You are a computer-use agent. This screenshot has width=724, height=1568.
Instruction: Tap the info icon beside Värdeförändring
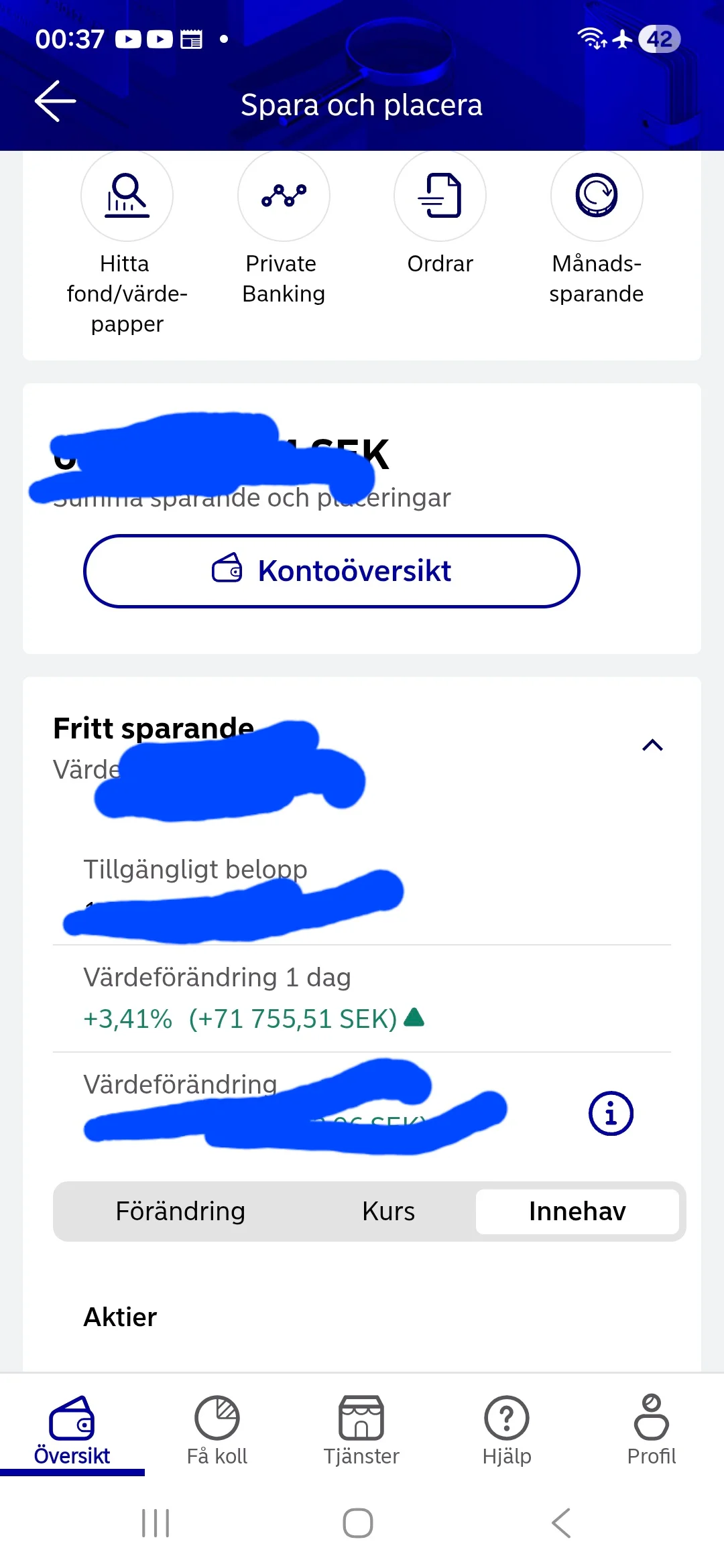pos(609,1112)
